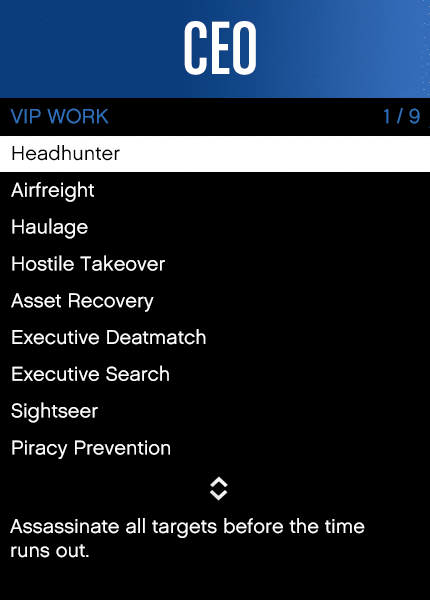
Task: Select the Headhunter VIP work
Action: (x=215, y=154)
